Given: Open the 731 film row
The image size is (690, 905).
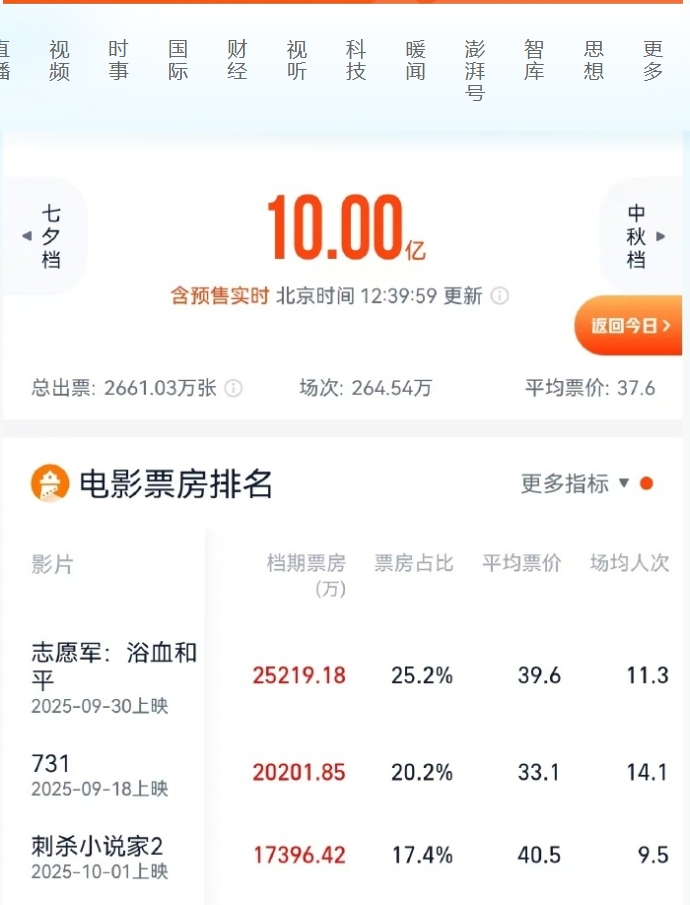Looking at the screenshot, I should (x=99, y=774).
